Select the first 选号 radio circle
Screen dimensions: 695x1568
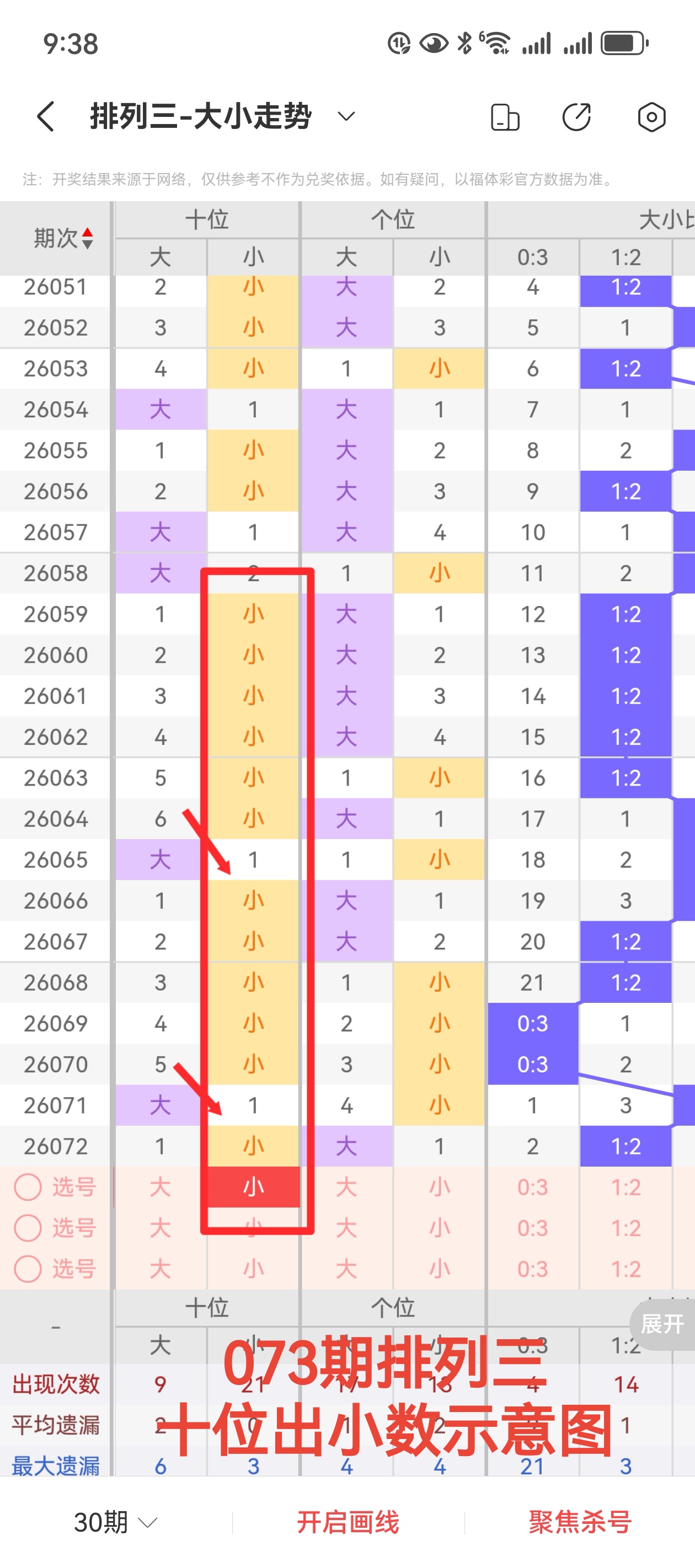pos(28,1186)
